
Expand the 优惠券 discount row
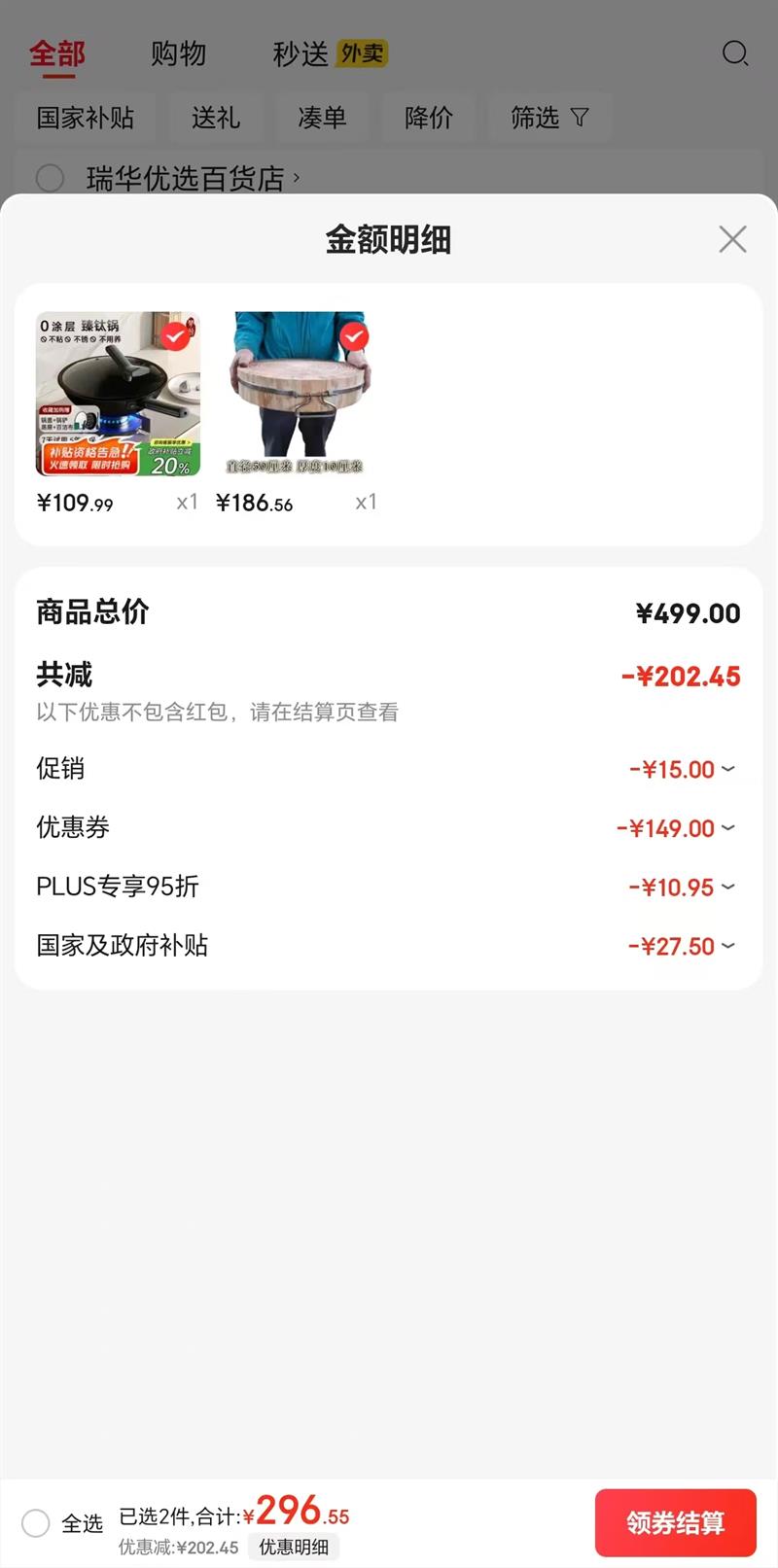coord(388,828)
